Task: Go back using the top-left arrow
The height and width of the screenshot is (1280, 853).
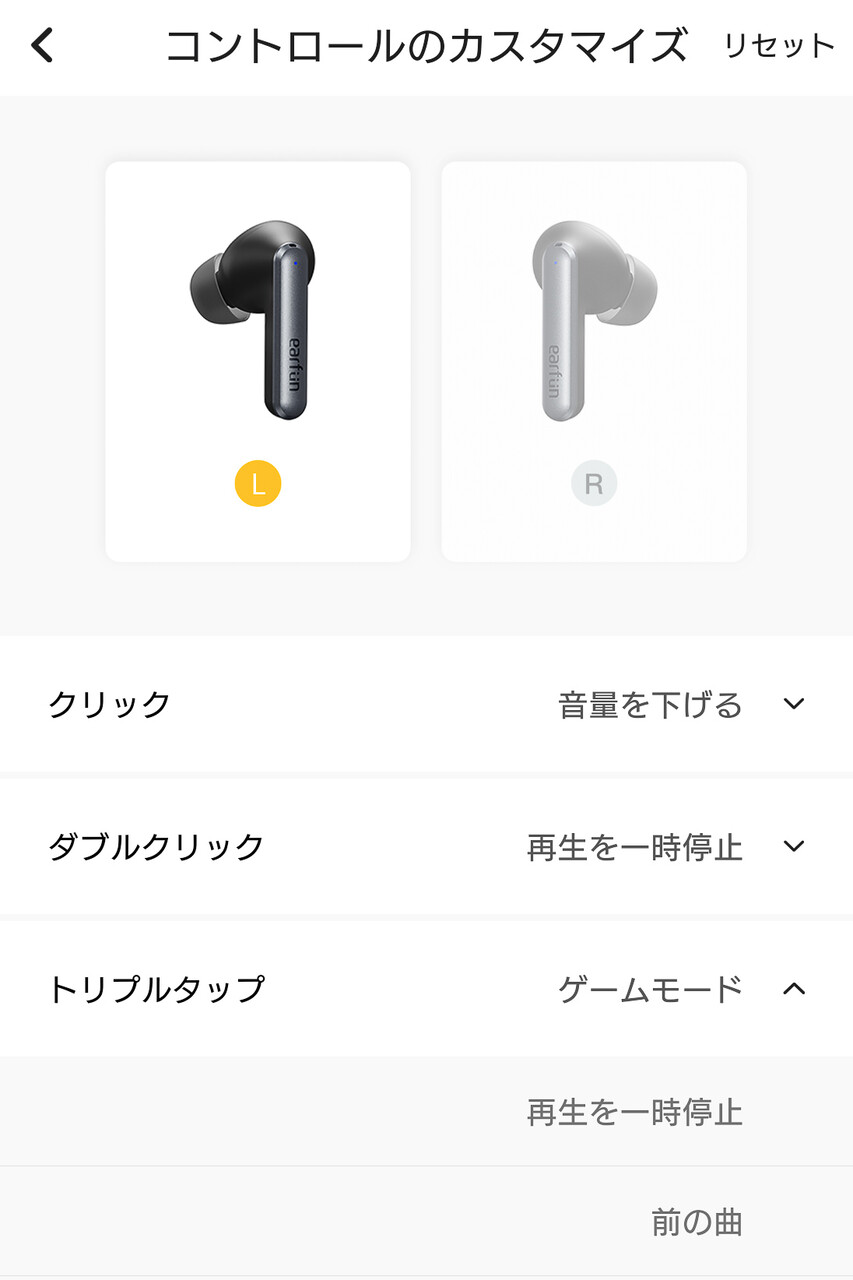Action: 43,46
